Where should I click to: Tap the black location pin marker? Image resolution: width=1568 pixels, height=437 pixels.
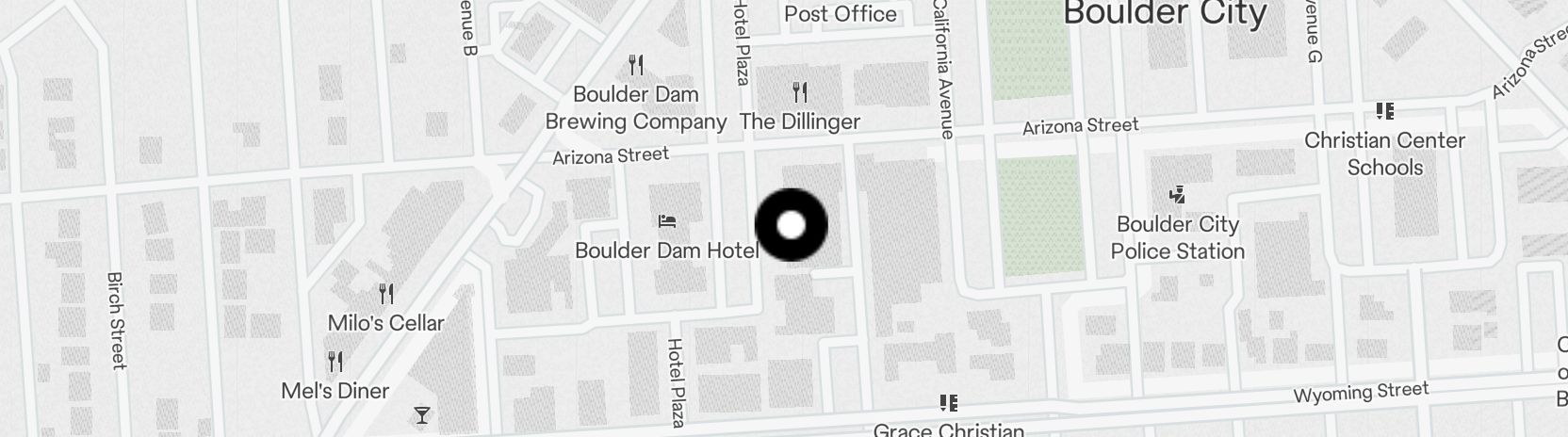792,225
